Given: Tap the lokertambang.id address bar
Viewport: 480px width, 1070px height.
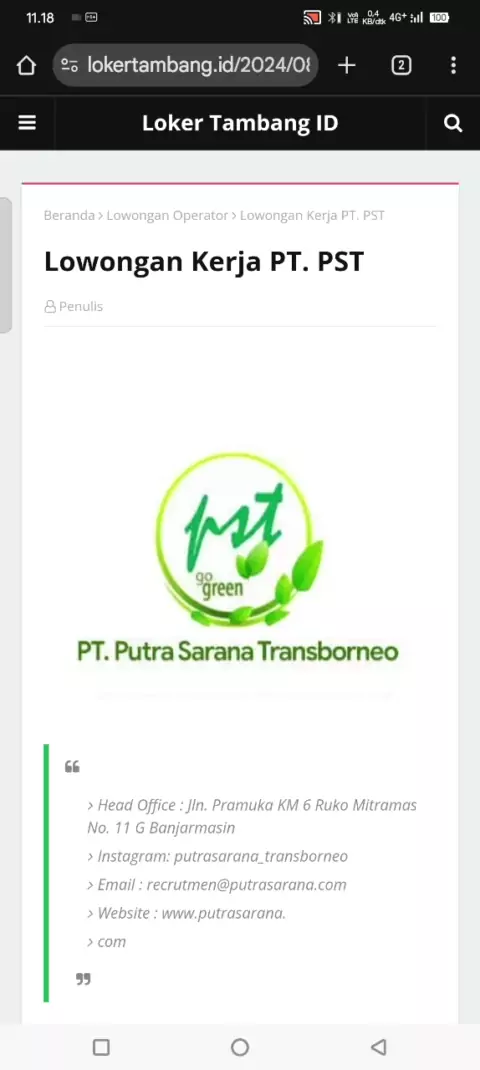Looking at the screenshot, I should click(185, 66).
